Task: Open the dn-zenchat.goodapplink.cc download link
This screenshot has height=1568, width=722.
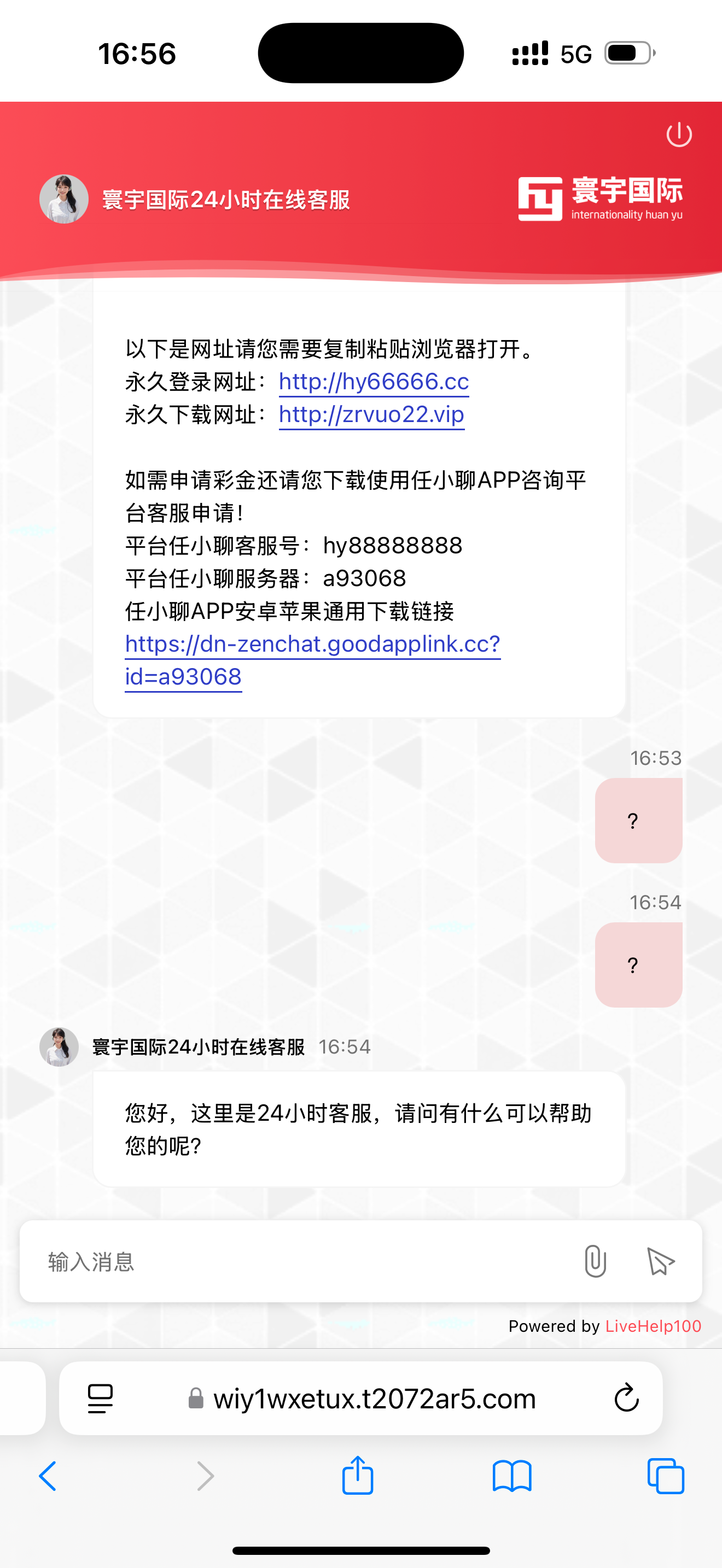Action: (x=312, y=644)
